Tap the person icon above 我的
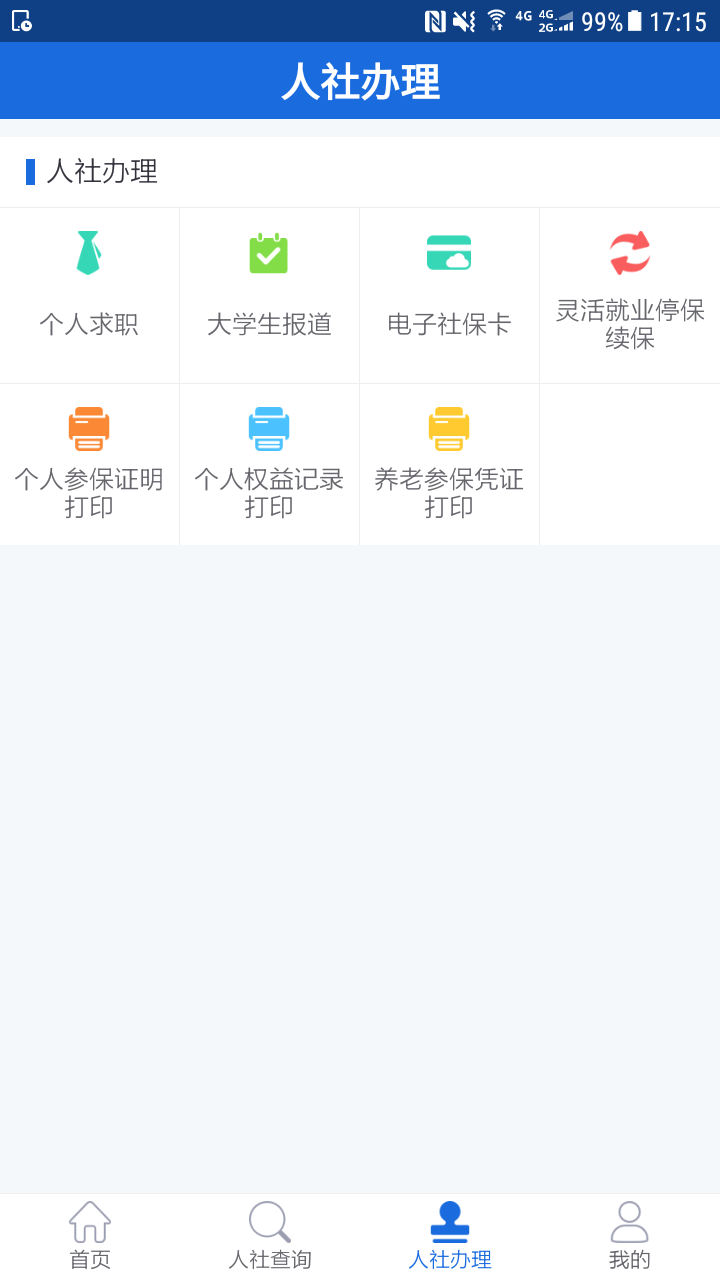 (x=629, y=1221)
